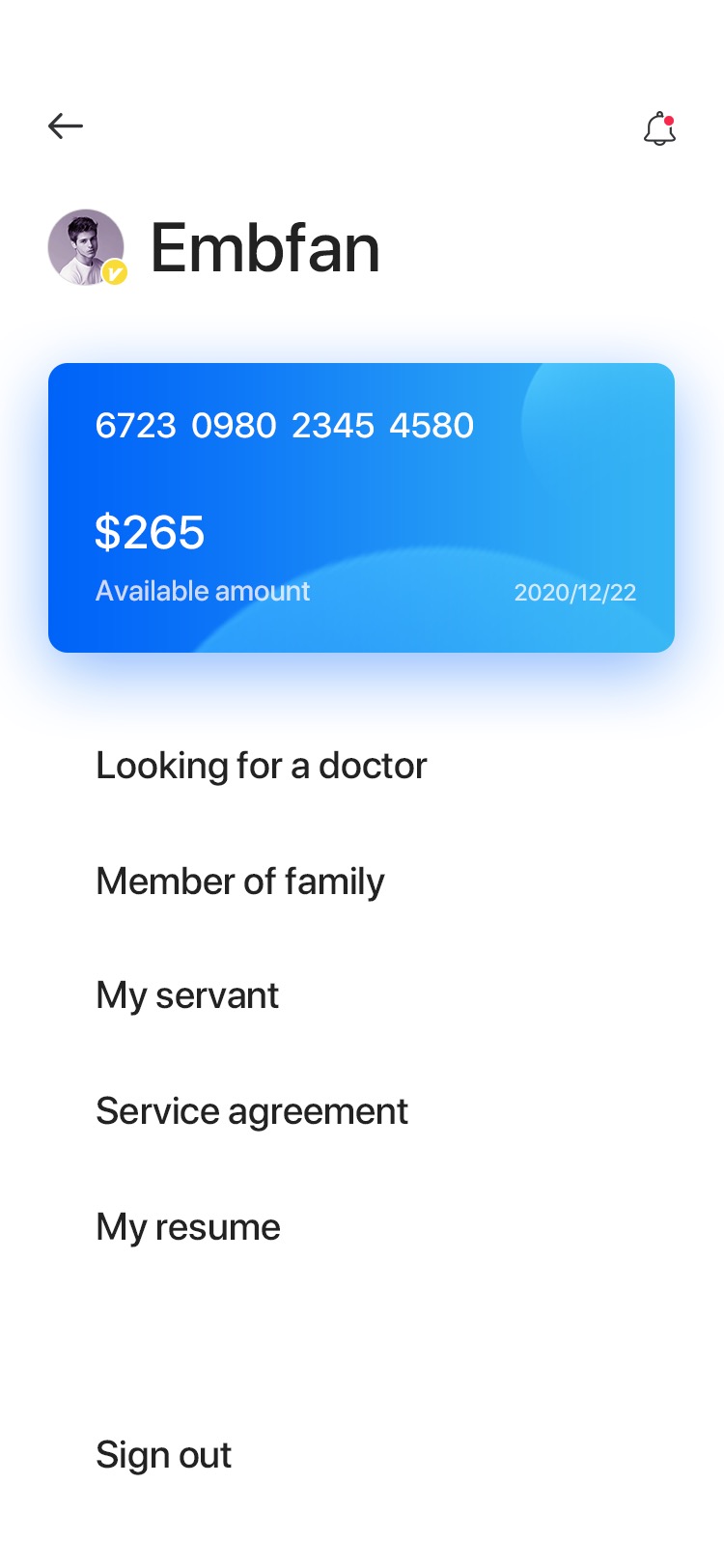Sign out of the account
Screen dimensions: 724x1568
pos(164,1455)
